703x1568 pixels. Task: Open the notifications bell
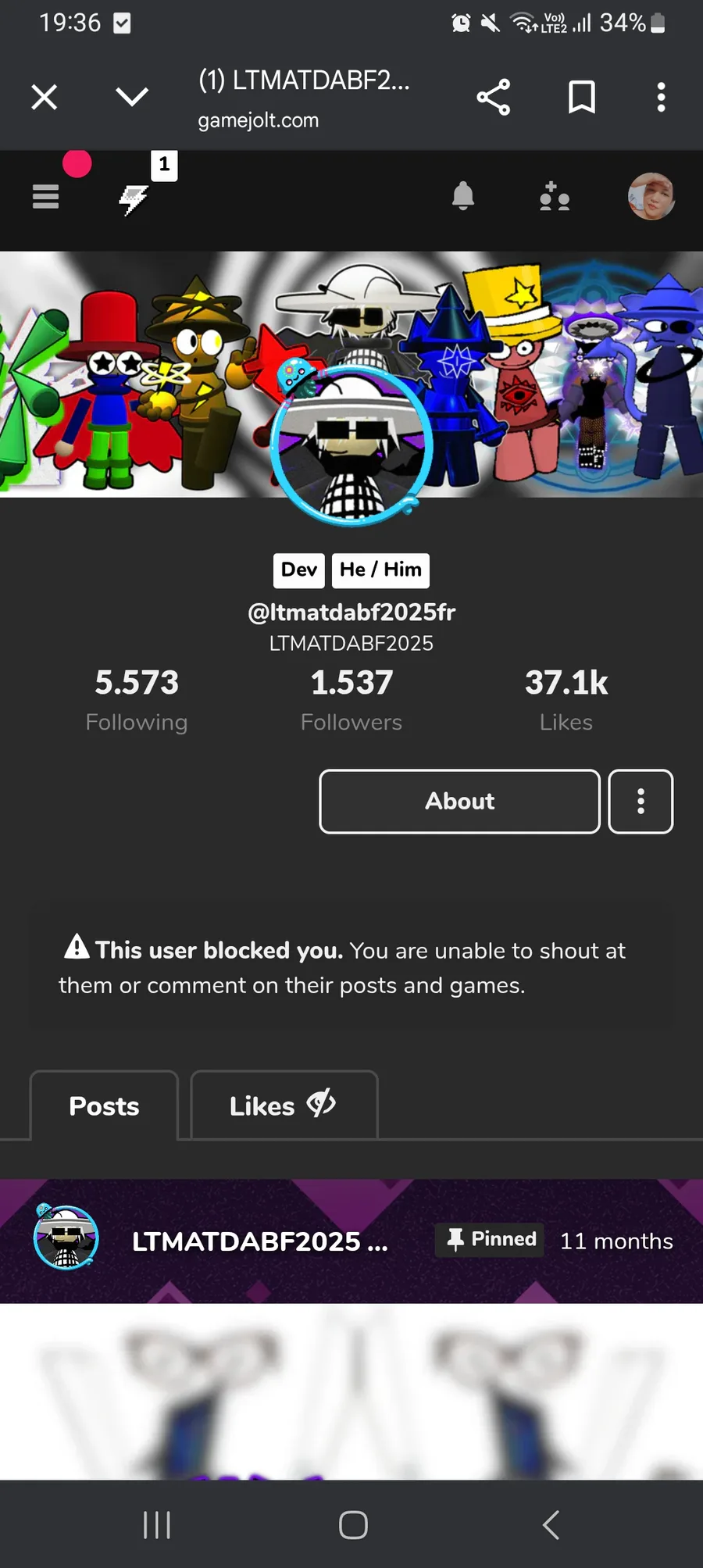(x=463, y=196)
